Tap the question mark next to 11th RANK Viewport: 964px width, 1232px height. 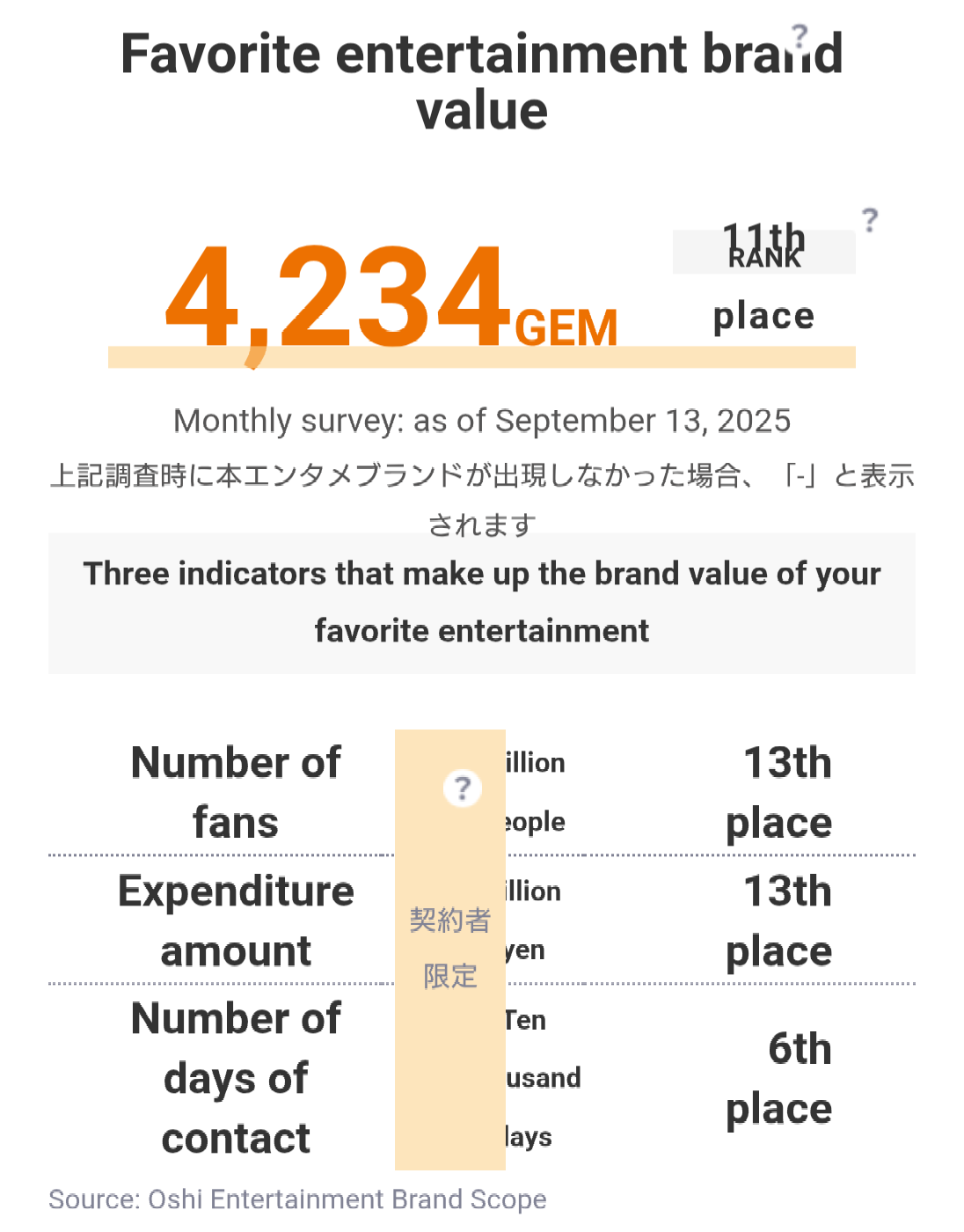tap(869, 219)
